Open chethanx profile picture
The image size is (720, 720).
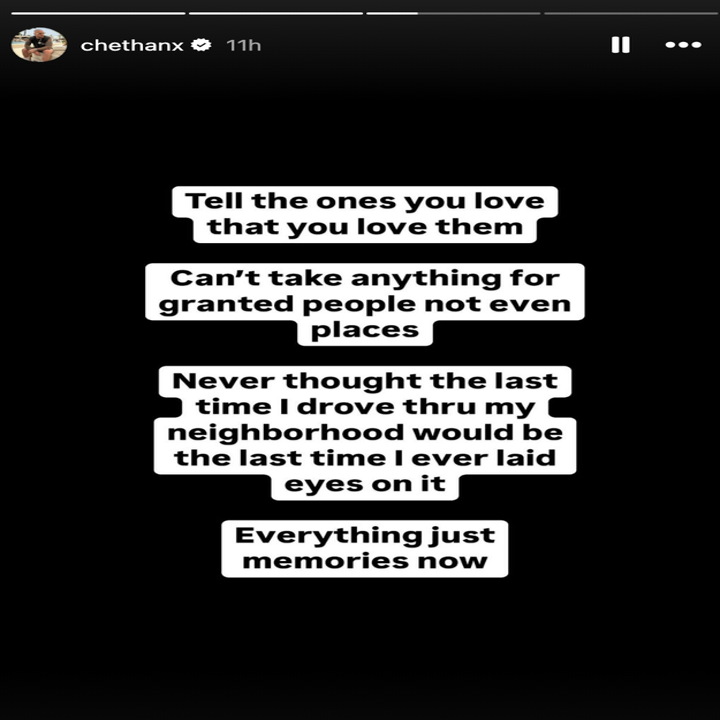39,45
